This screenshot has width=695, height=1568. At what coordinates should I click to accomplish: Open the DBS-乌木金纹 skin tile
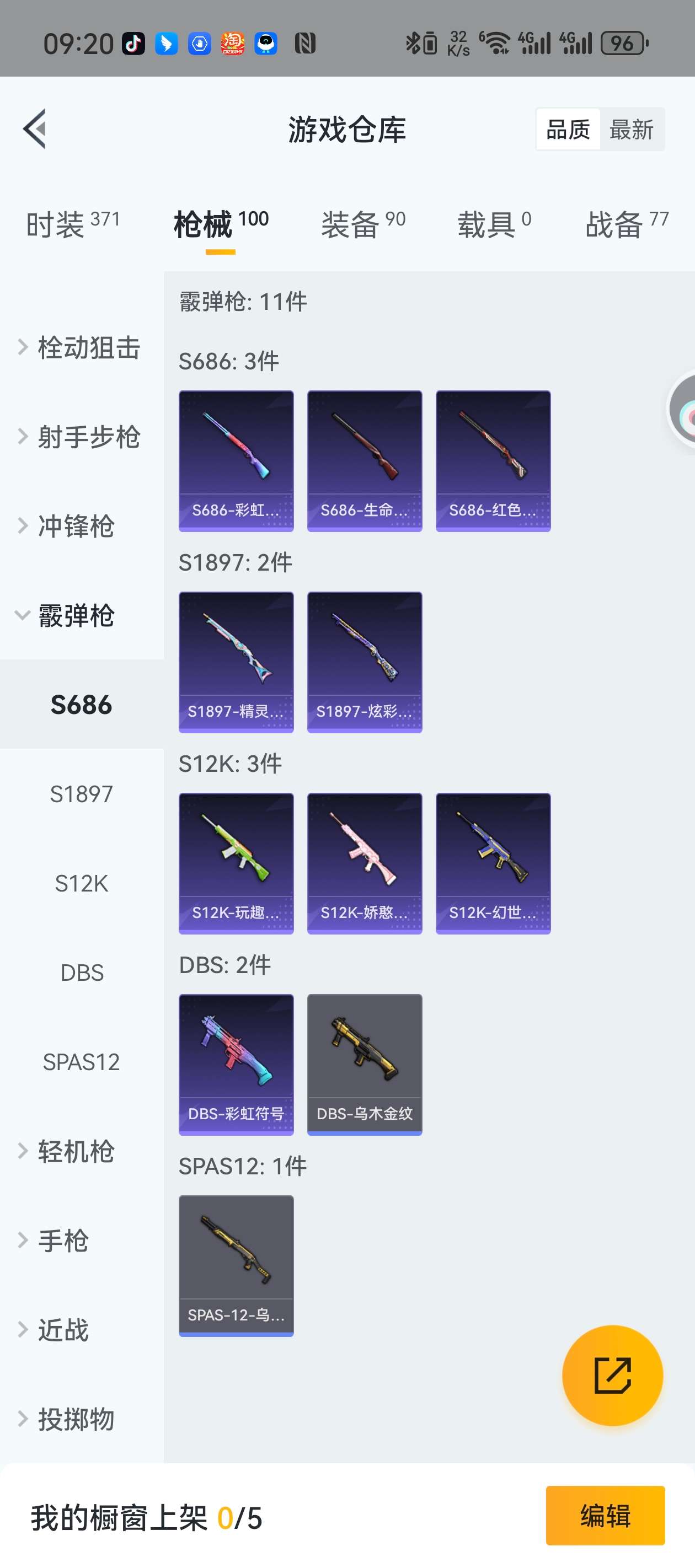[x=364, y=1064]
